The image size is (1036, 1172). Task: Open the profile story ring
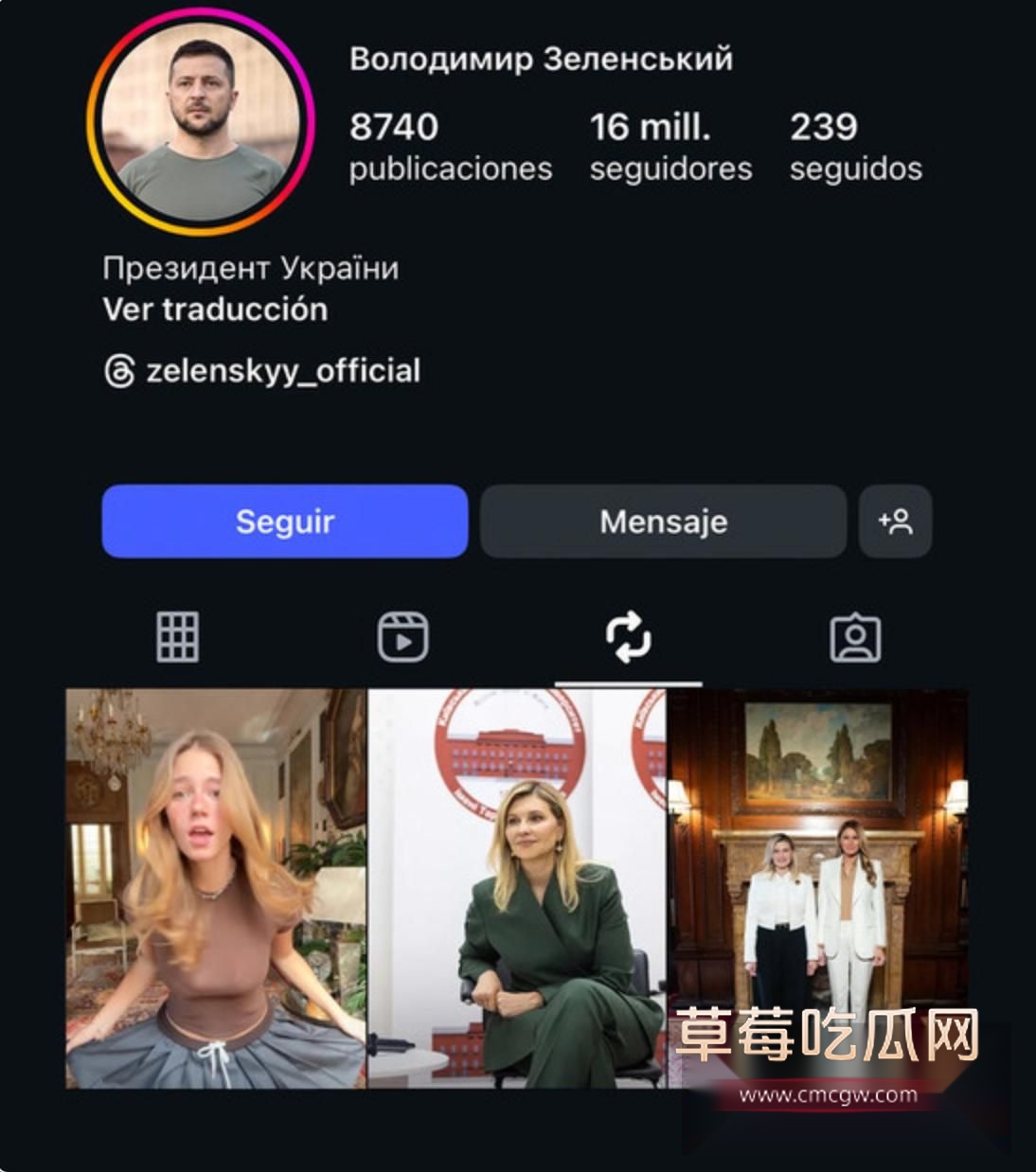point(200,122)
